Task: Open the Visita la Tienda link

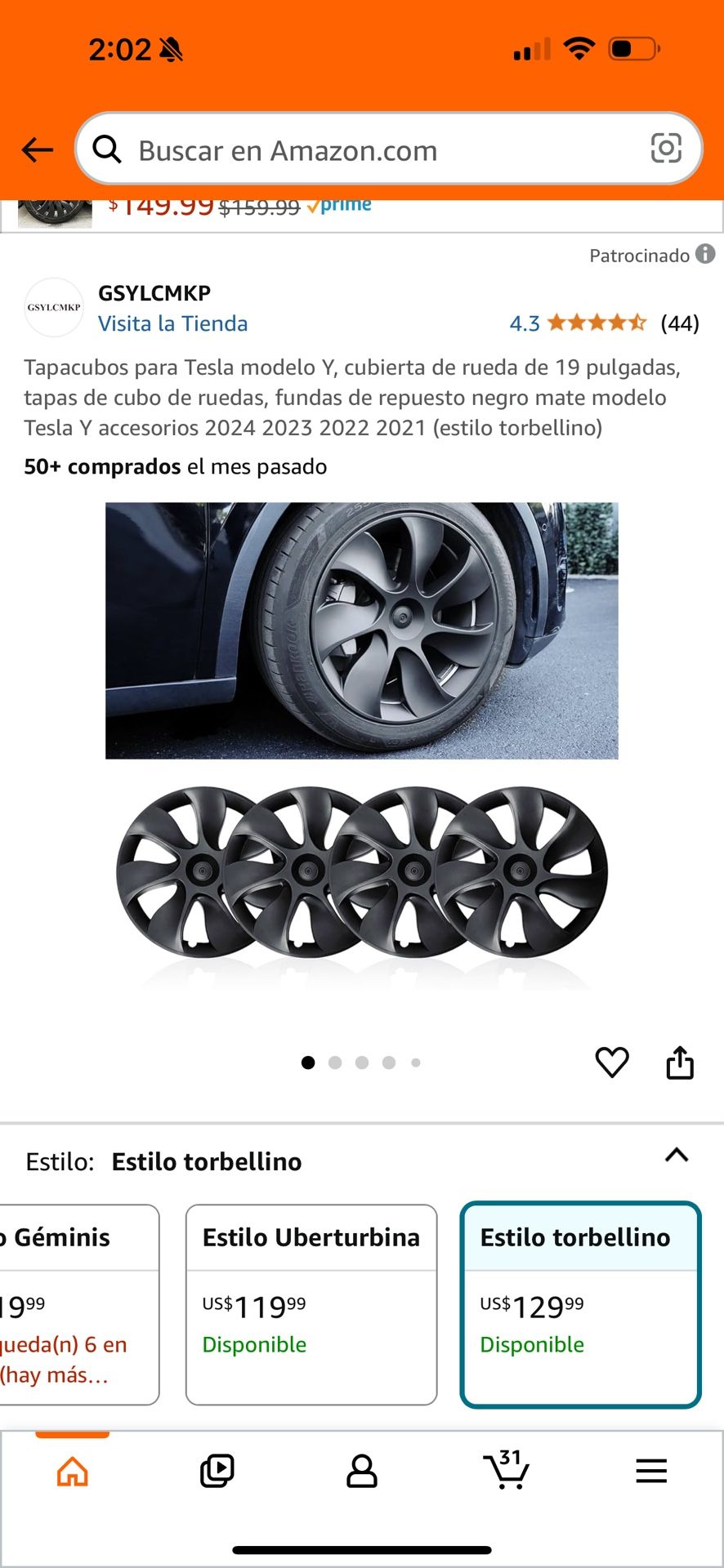Action: tap(172, 323)
